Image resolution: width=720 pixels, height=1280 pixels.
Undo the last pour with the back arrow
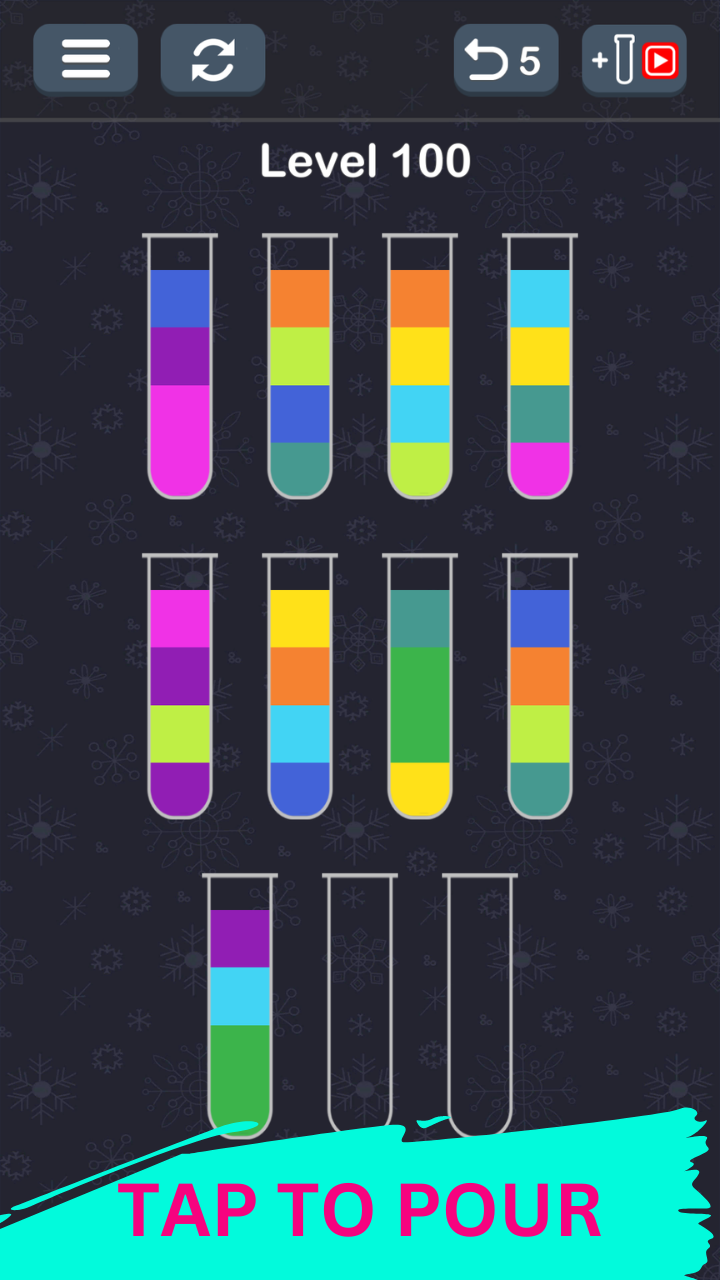pyautogui.click(x=487, y=58)
